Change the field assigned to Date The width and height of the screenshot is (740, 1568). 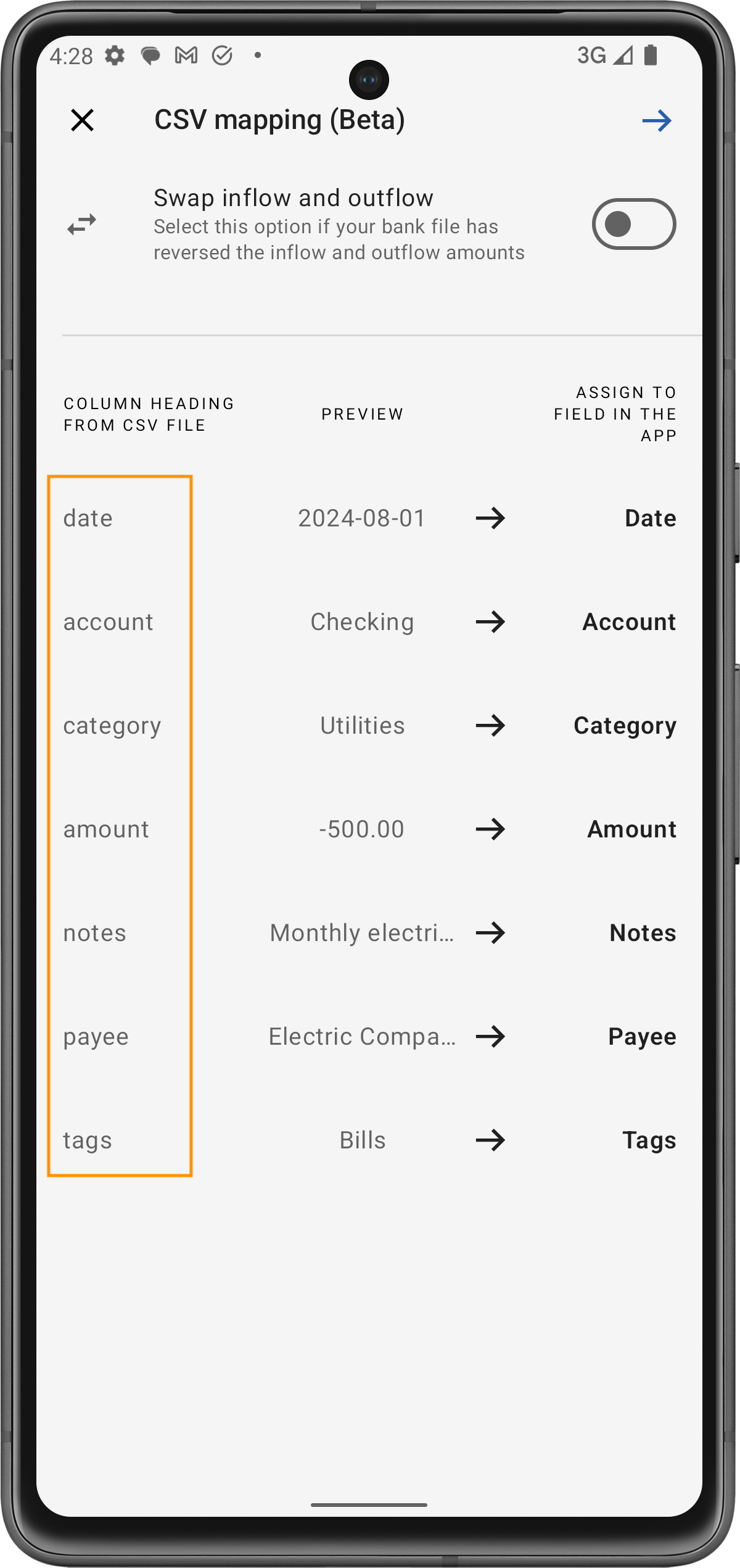pos(650,518)
